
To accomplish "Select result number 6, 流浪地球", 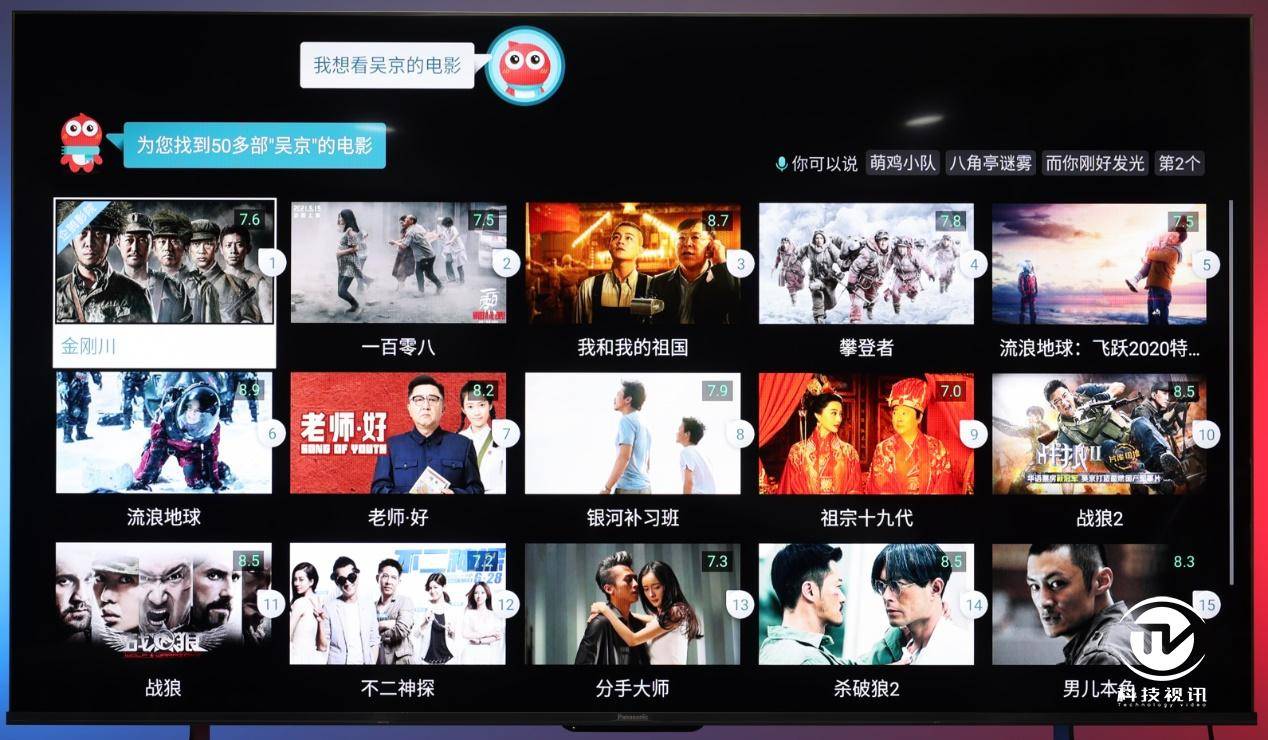I will 164,433.
